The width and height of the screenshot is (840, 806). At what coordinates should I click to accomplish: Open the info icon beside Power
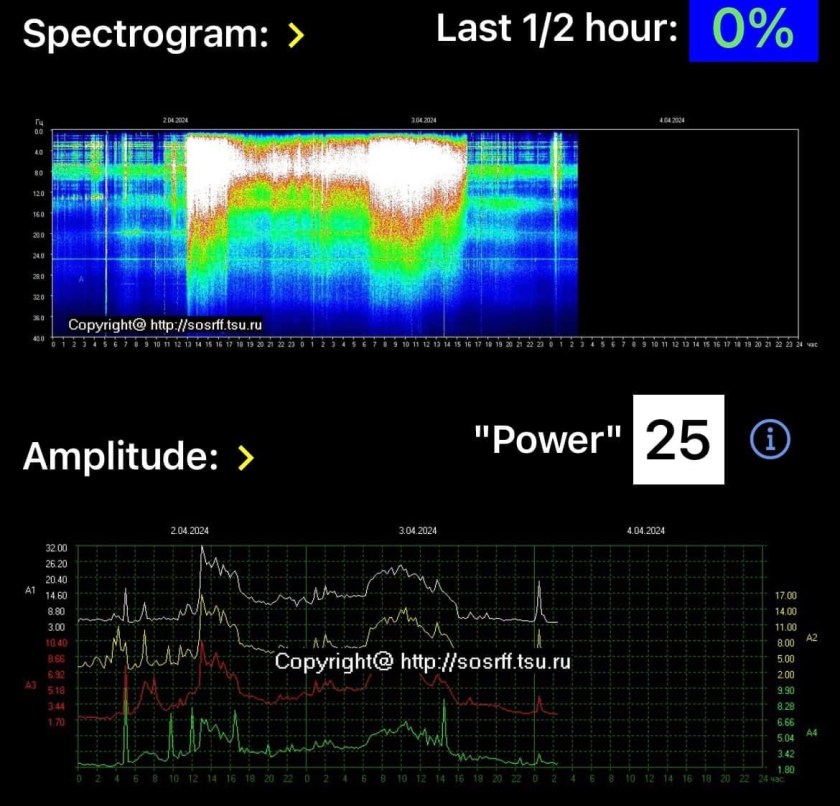coord(770,439)
